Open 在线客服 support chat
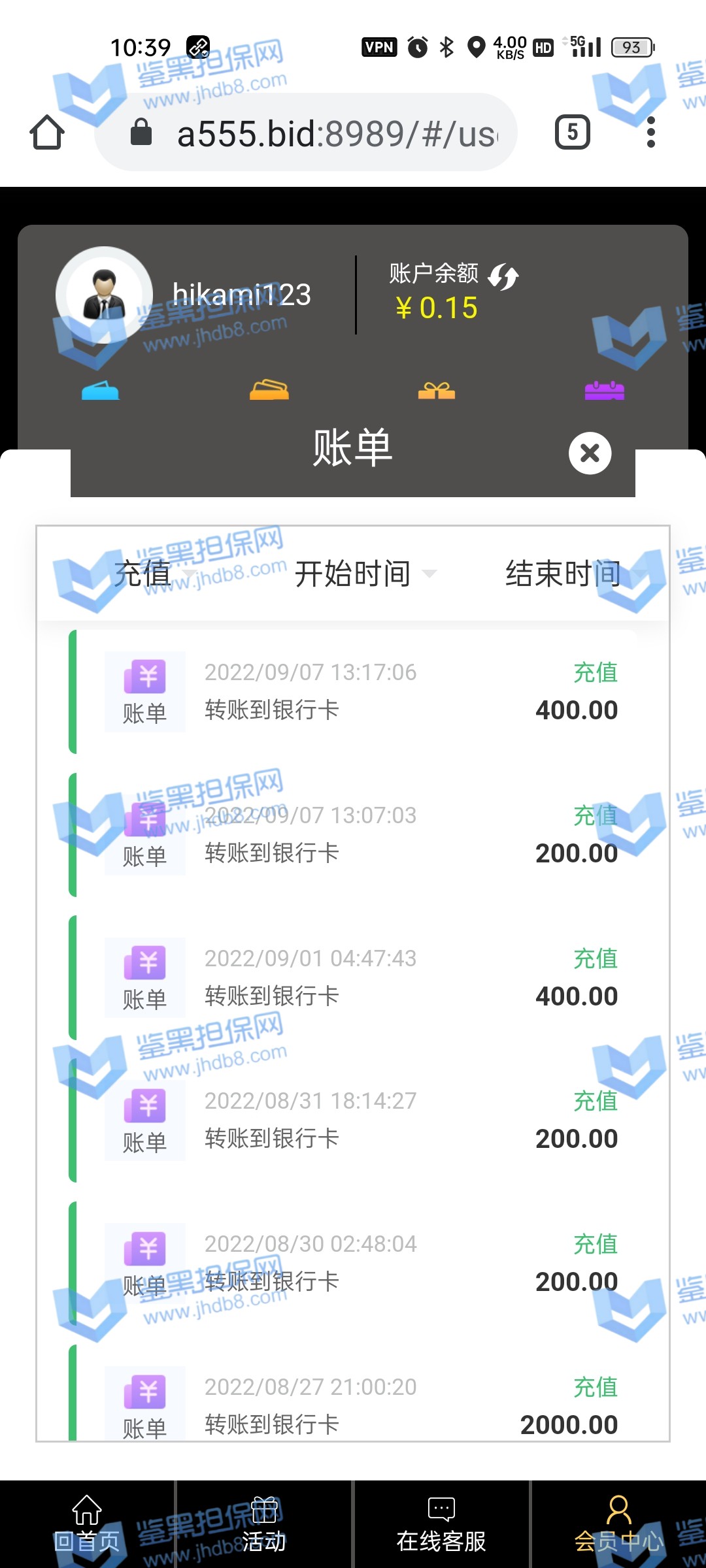This screenshot has height=1568, width=706. (441, 1524)
